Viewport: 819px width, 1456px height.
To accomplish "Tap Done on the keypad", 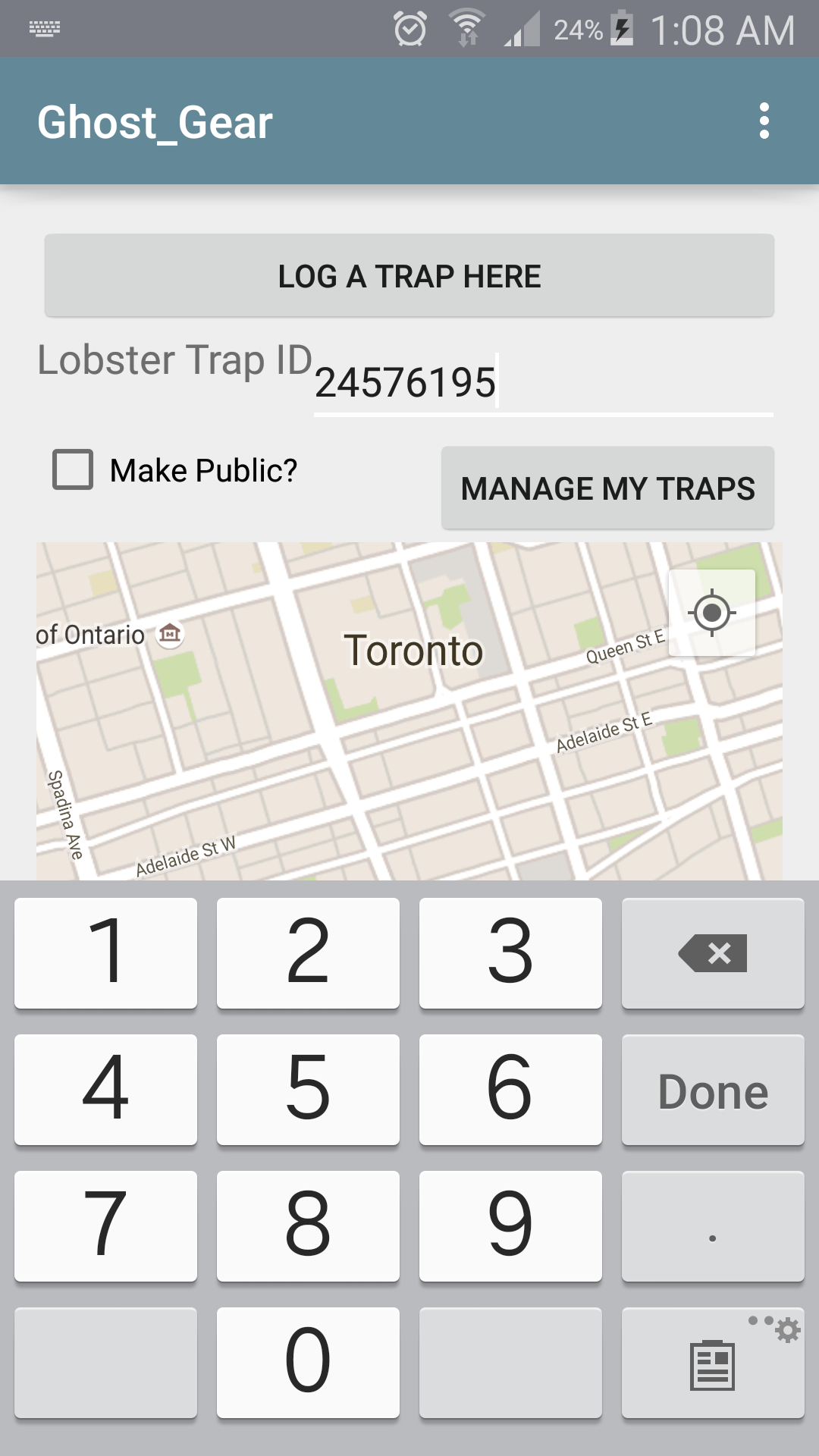I will pos(713,1090).
